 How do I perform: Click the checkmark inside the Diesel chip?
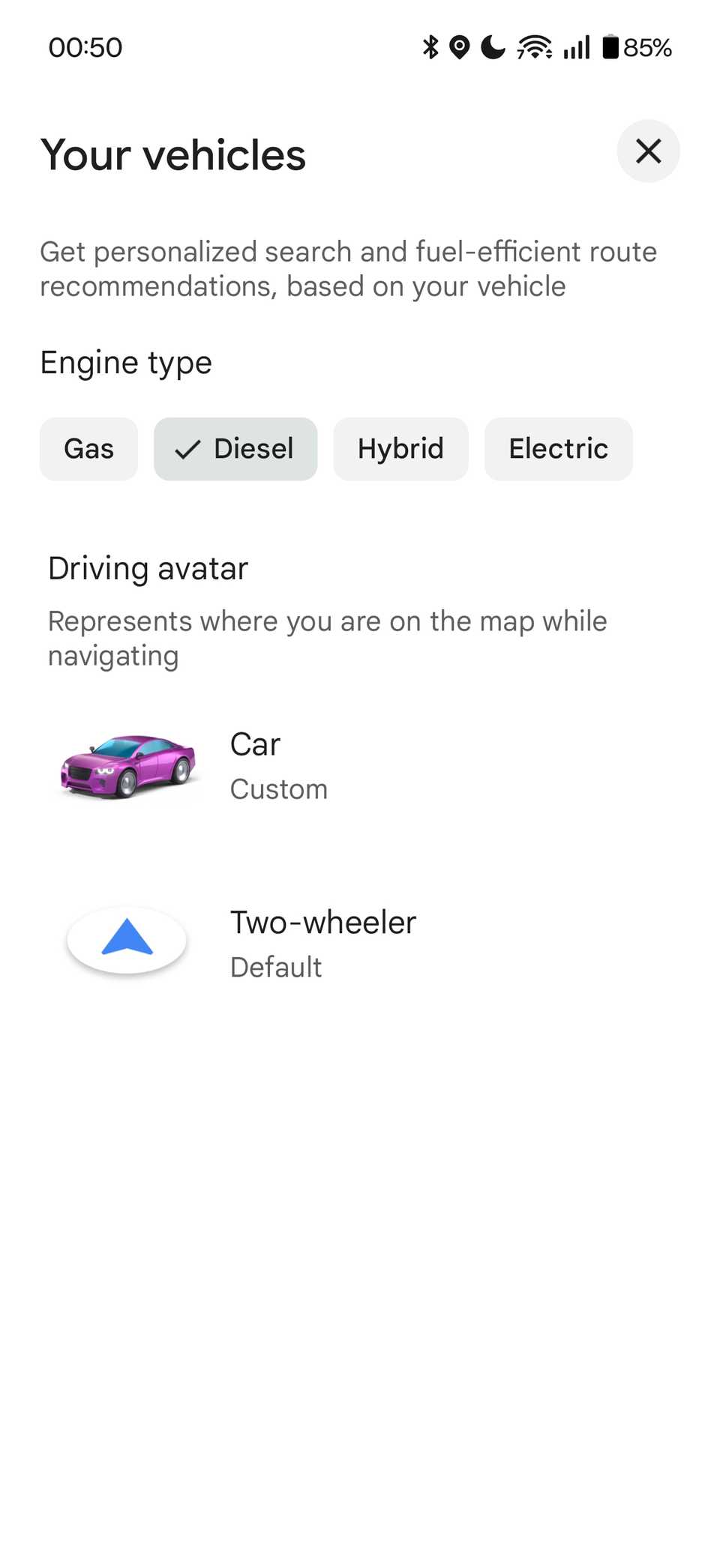tap(190, 448)
